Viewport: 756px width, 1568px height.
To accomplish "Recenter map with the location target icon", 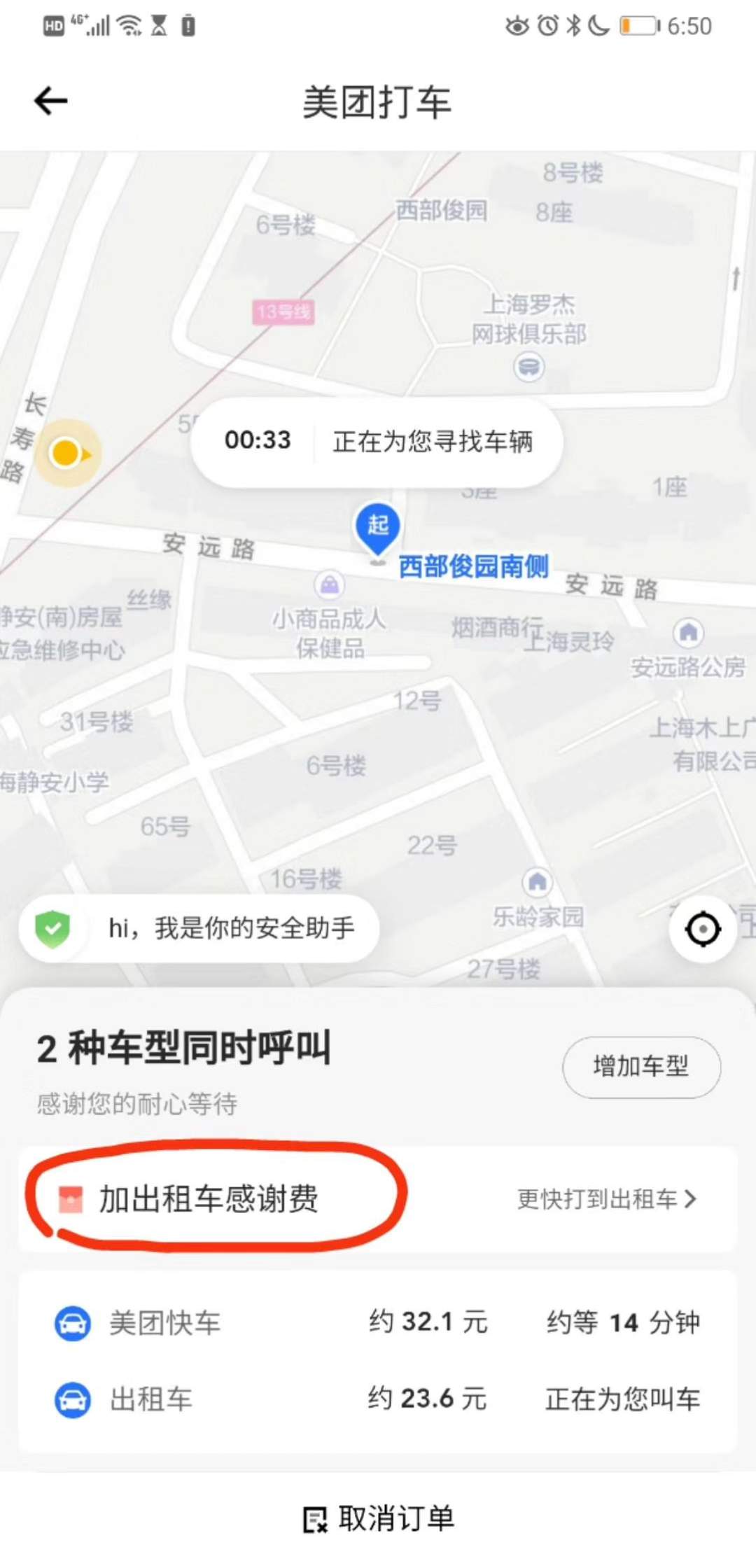I will 703,930.
